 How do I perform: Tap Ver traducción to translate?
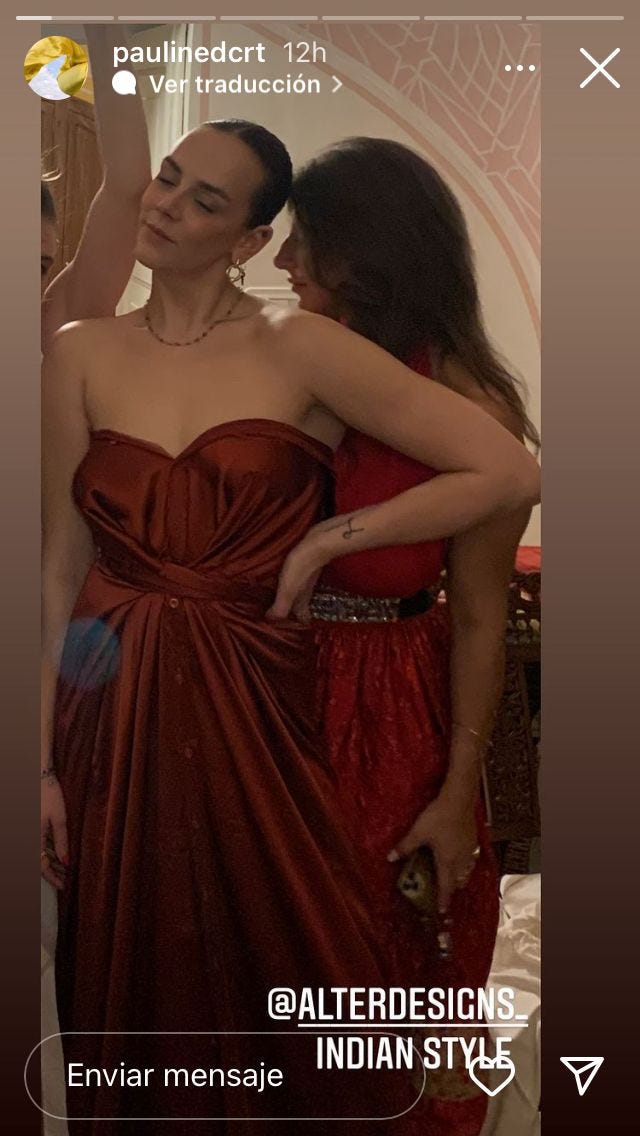pyautogui.click(x=236, y=84)
